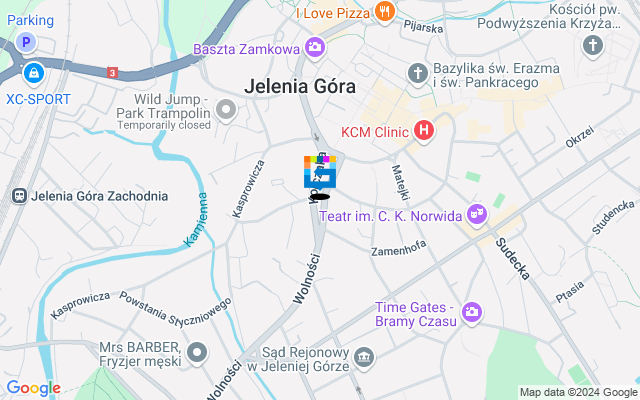640x400 pixels.
Task: Tap the Bazylika św. Erazma i Pankracego pin
Action: point(419,72)
